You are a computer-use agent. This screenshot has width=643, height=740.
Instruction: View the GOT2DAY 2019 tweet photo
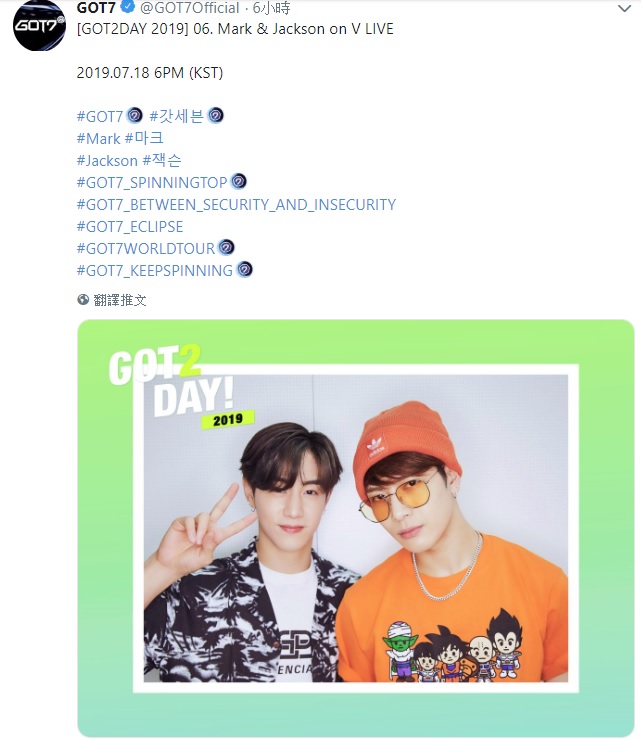355,528
